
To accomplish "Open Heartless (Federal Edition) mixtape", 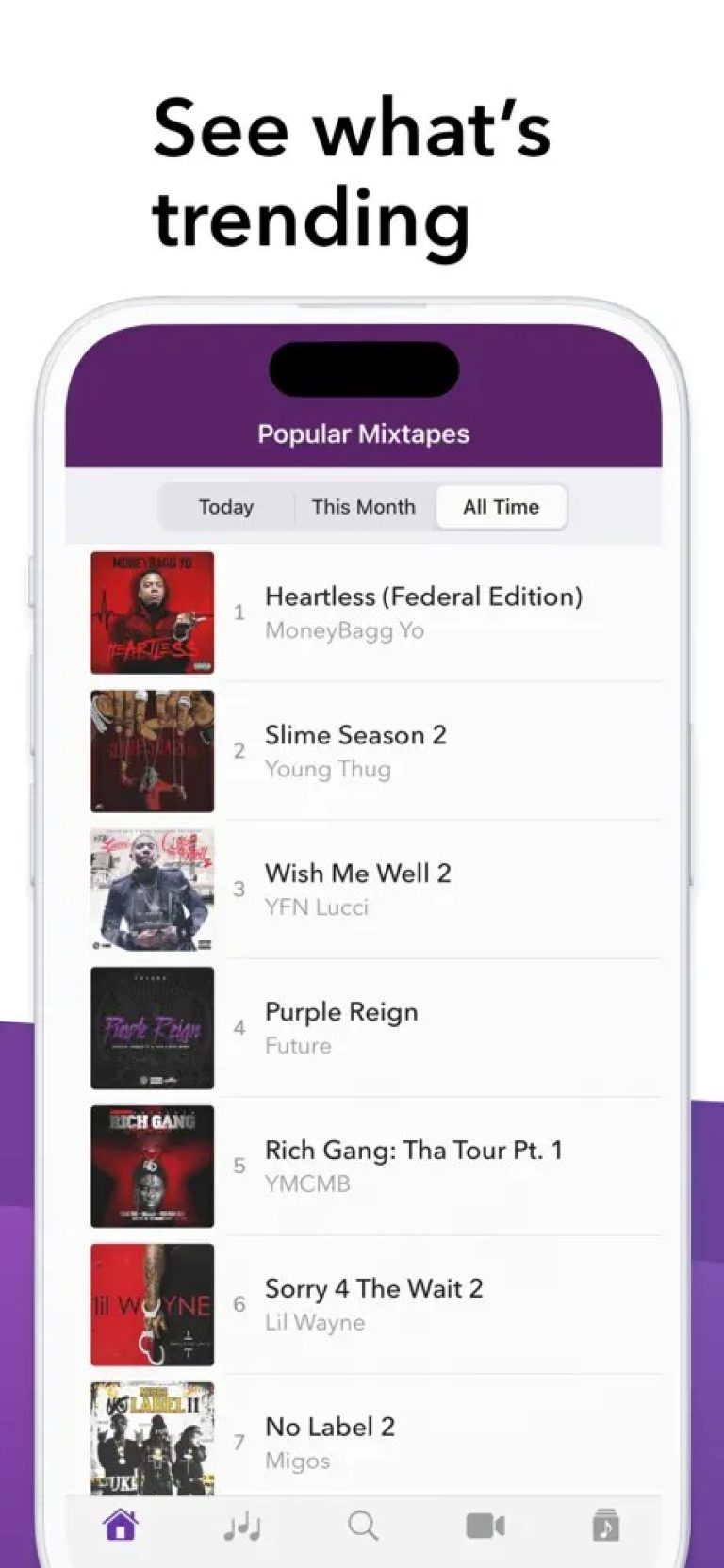I will (x=422, y=596).
